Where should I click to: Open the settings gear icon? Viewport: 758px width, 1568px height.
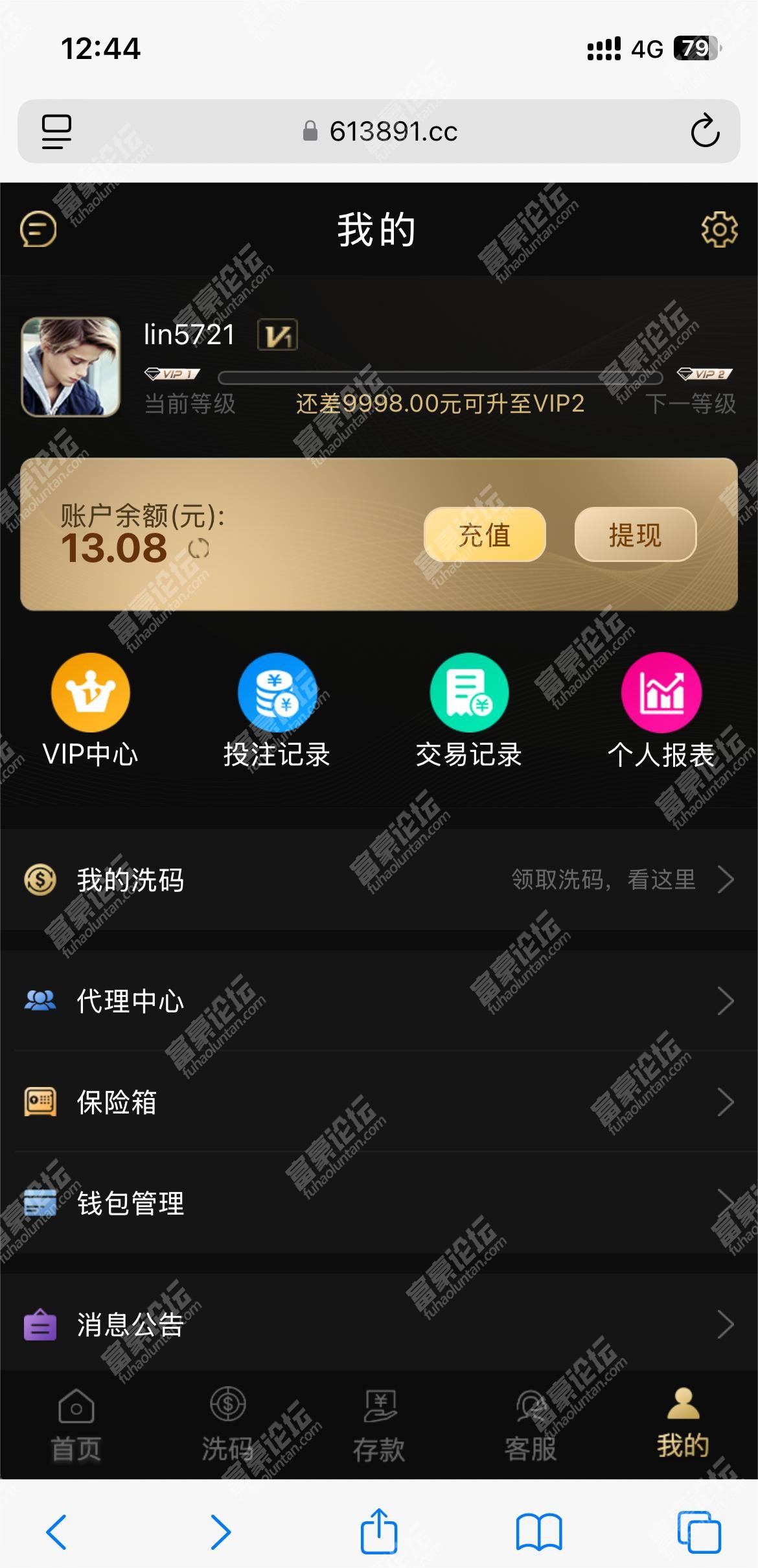(719, 229)
